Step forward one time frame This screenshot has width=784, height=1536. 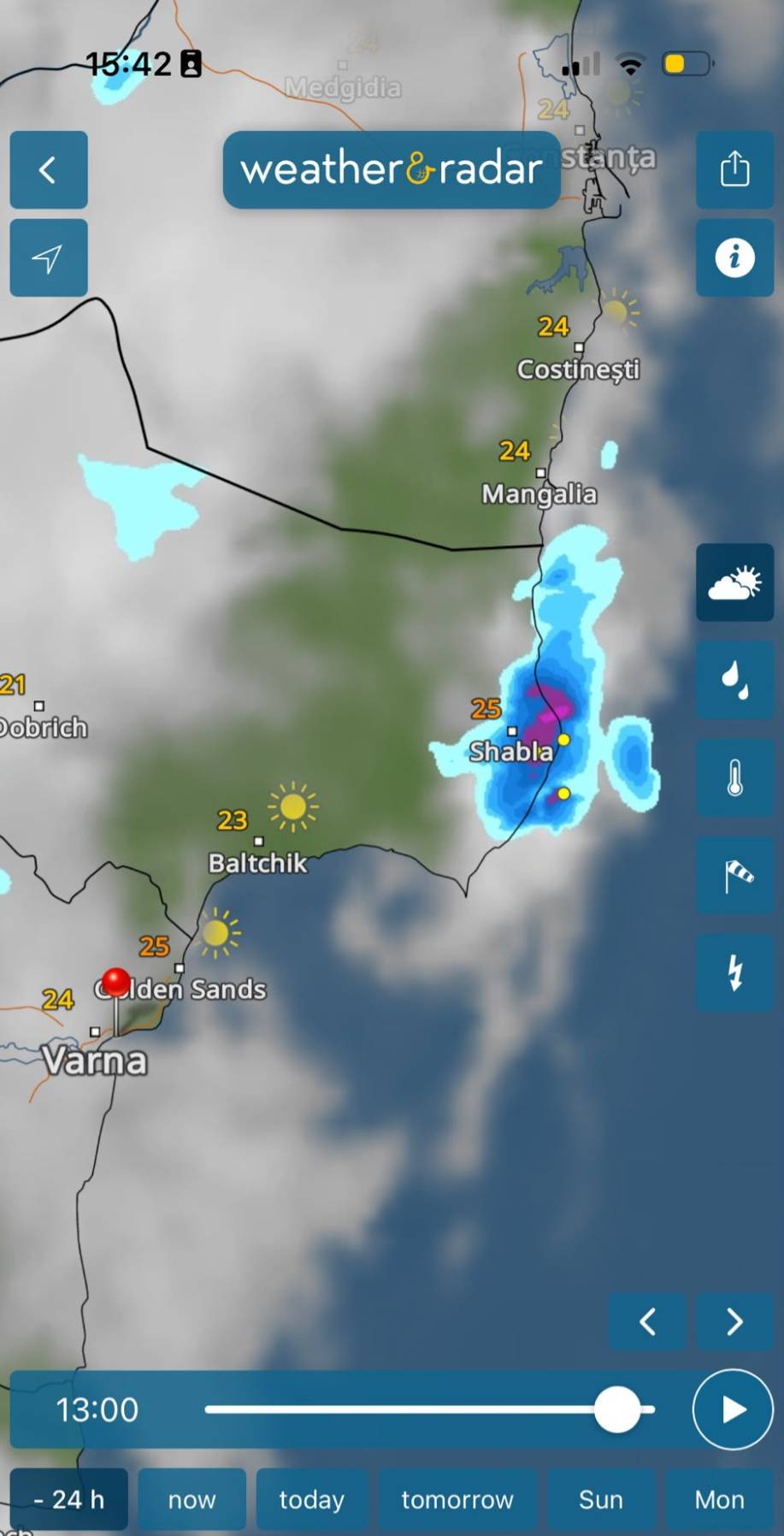pos(734,1321)
